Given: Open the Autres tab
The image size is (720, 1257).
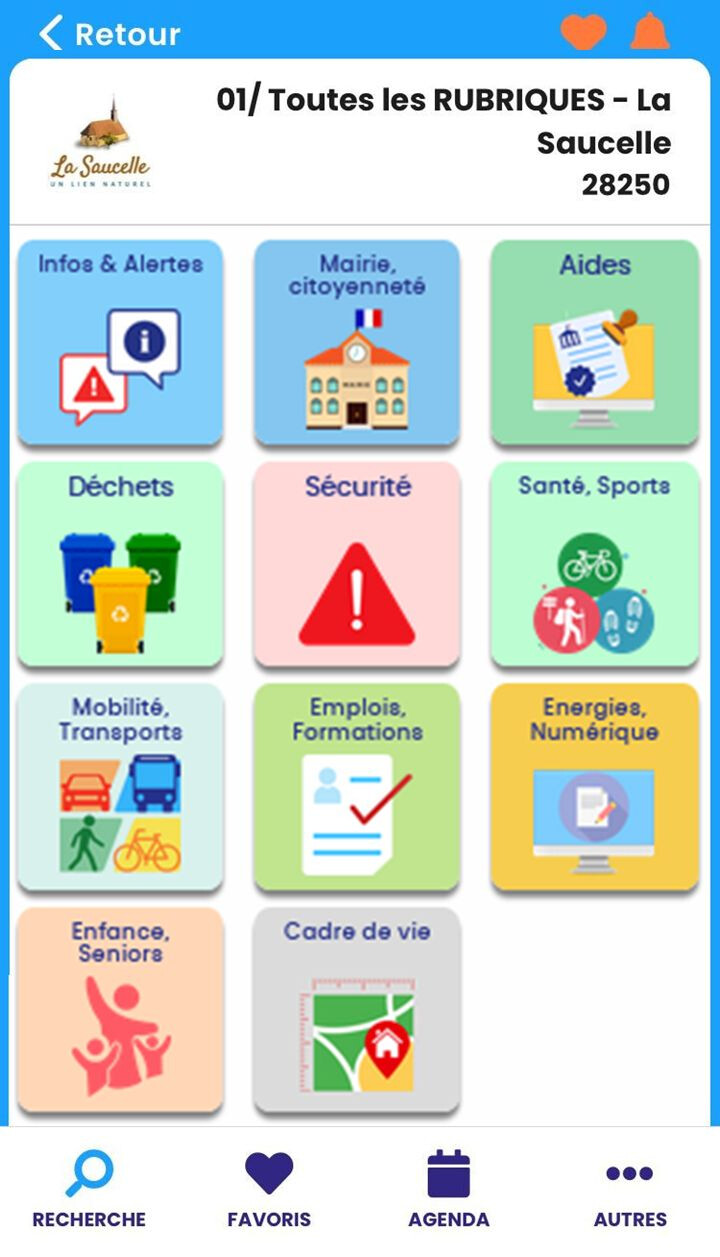Looking at the screenshot, I should pyautogui.click(x=630, y=1190).
